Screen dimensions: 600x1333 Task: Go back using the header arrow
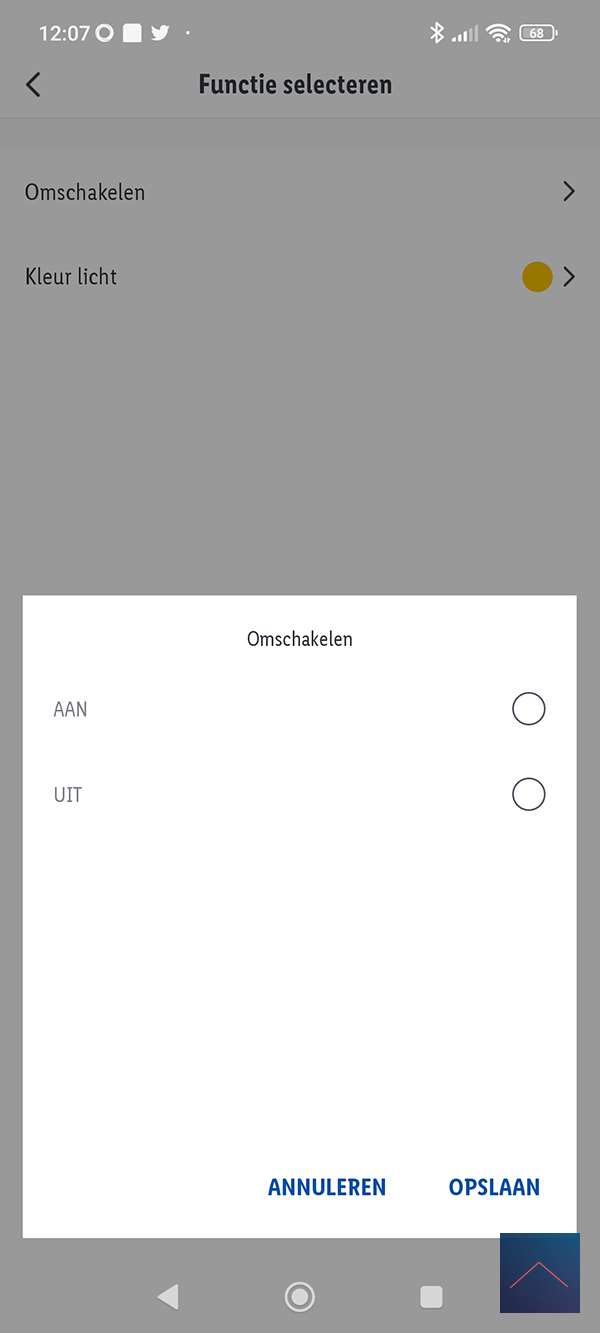pos(34,84)
